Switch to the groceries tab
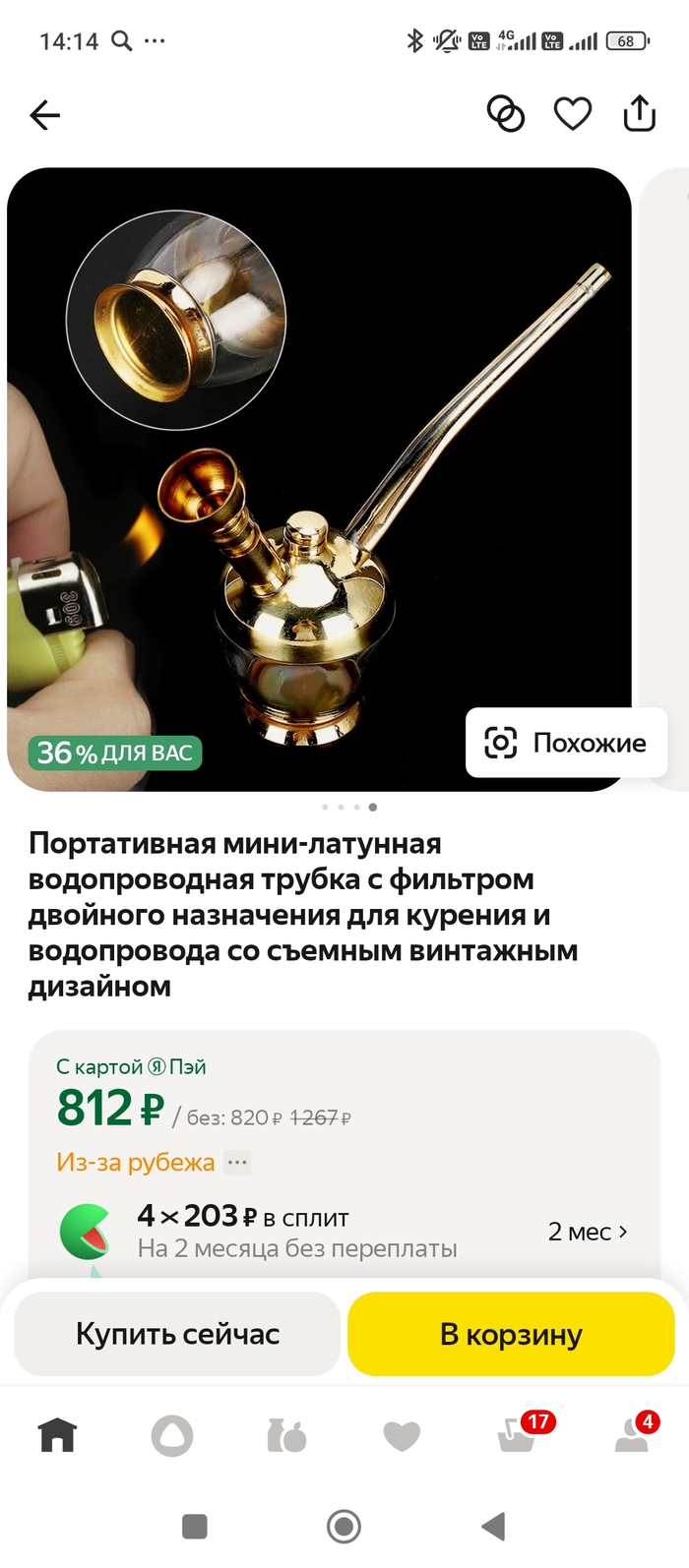The width and height of the screenshot is (689, 1568). coord(286,1436)
